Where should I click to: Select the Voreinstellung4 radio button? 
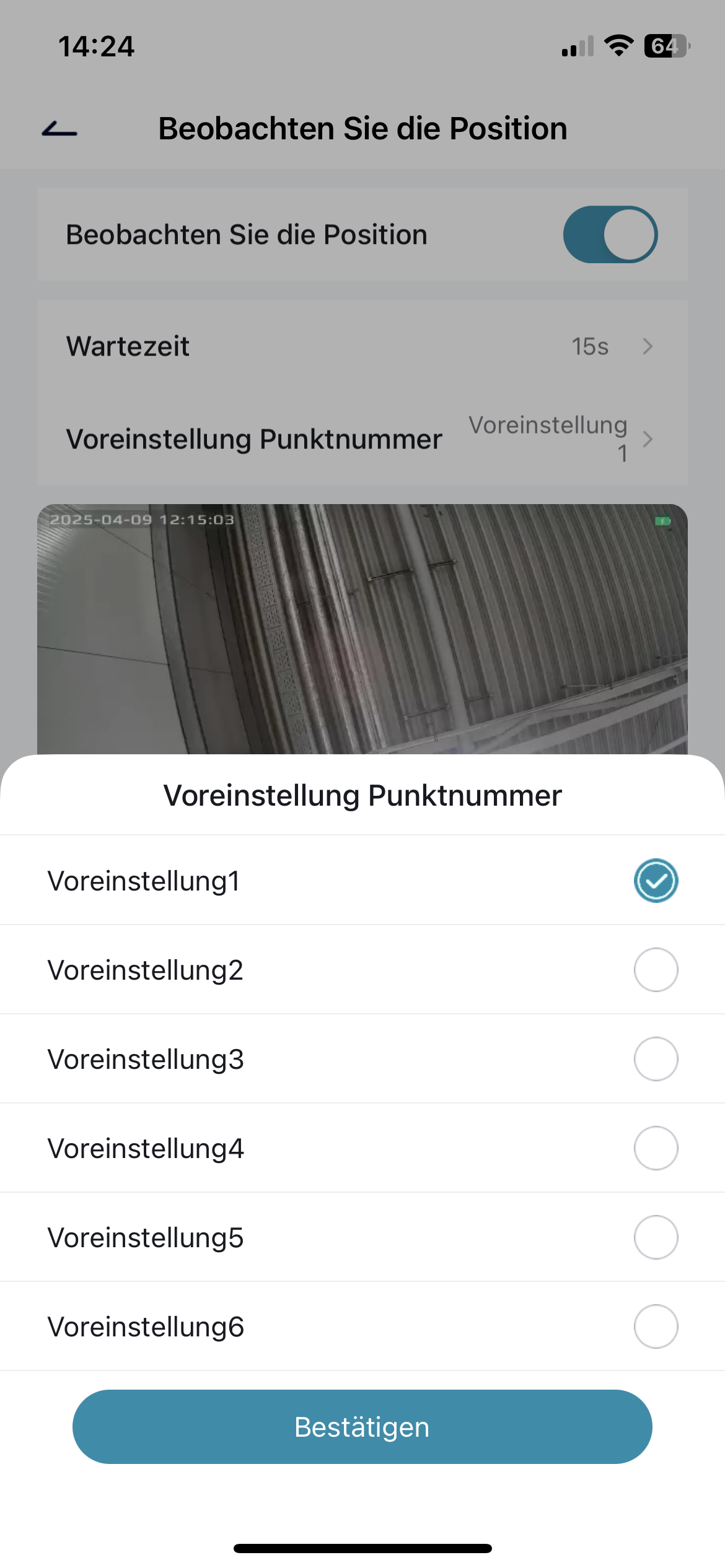click(x=656, y=1148)
